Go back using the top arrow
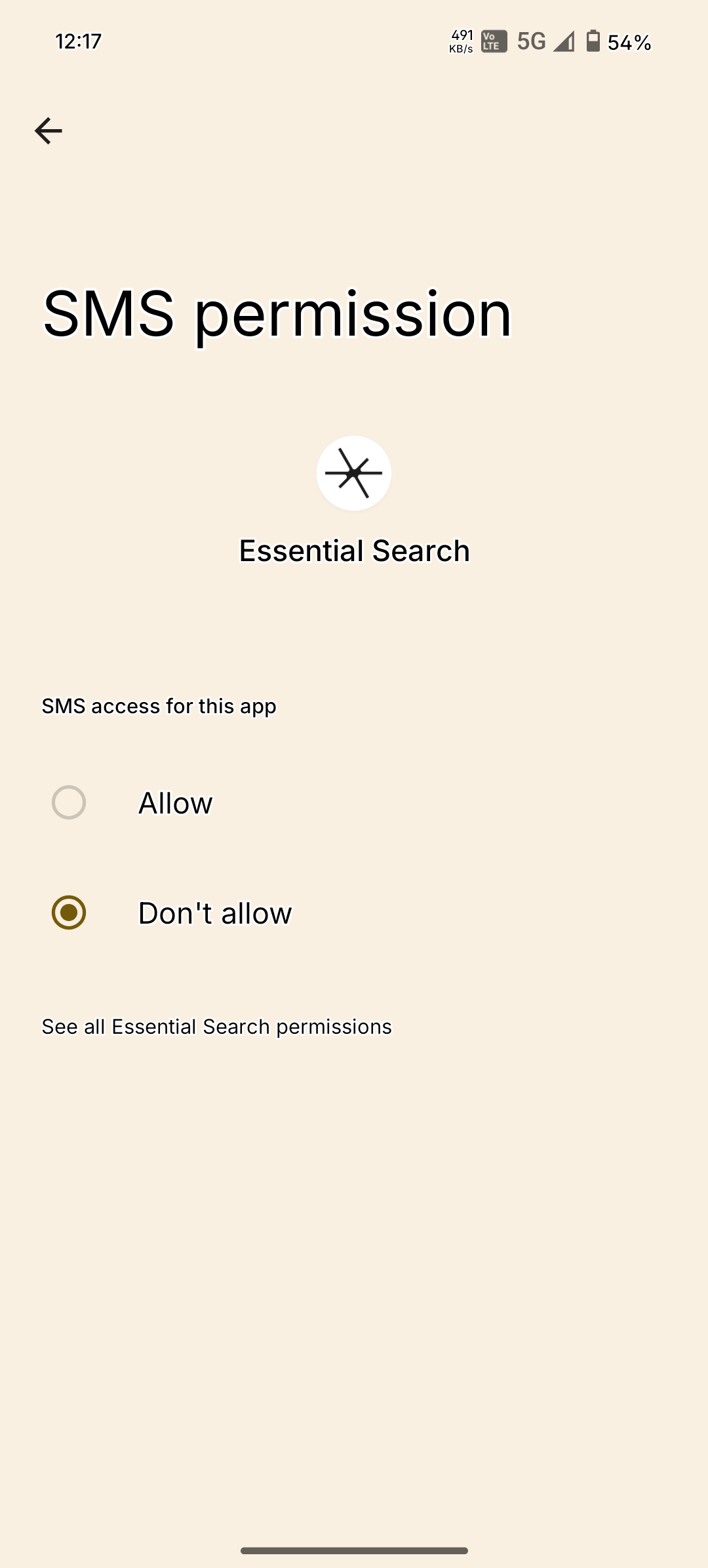 (x=48, y=130)
